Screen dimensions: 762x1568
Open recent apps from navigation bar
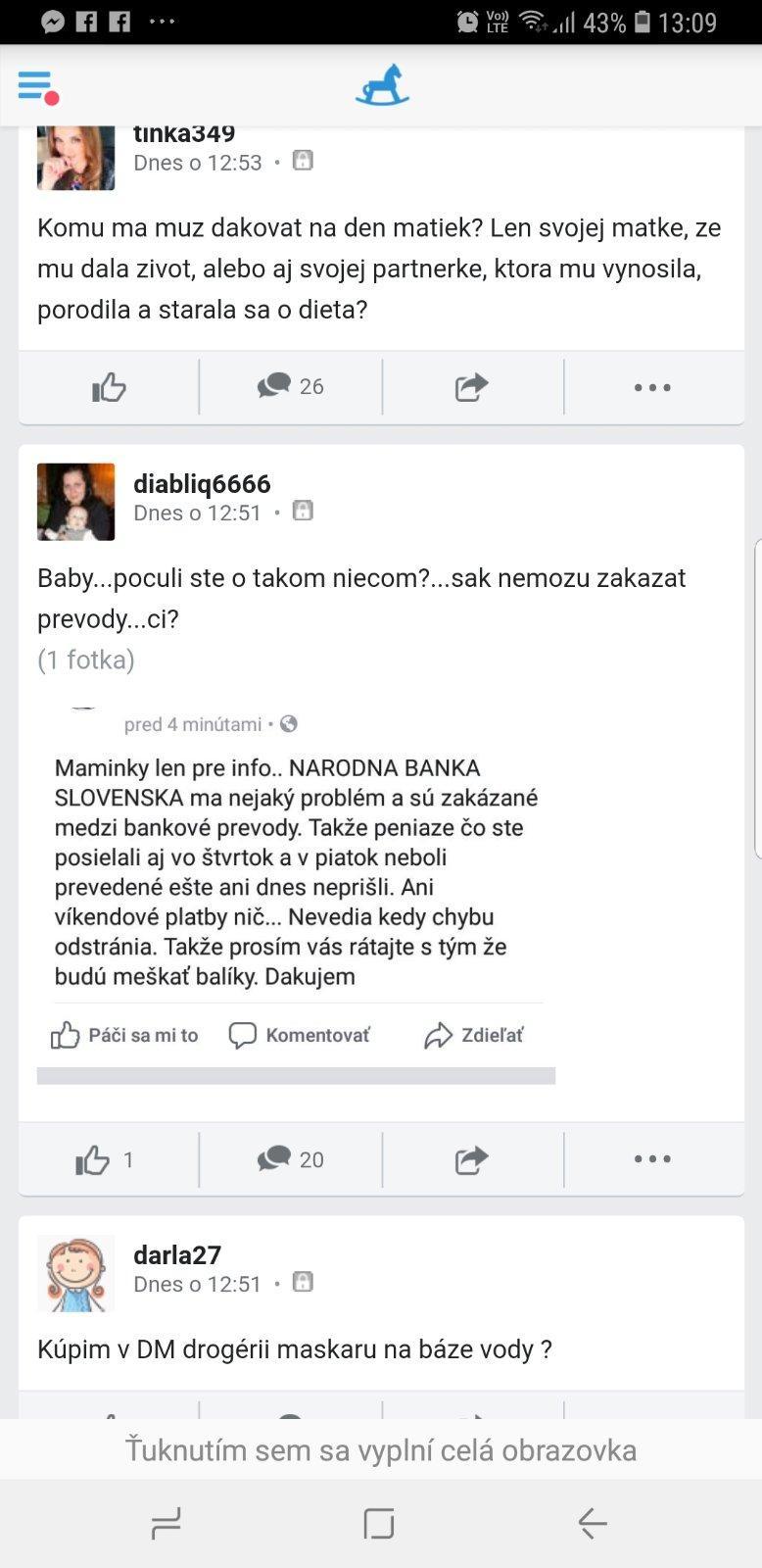click(x=167, y=1524)
